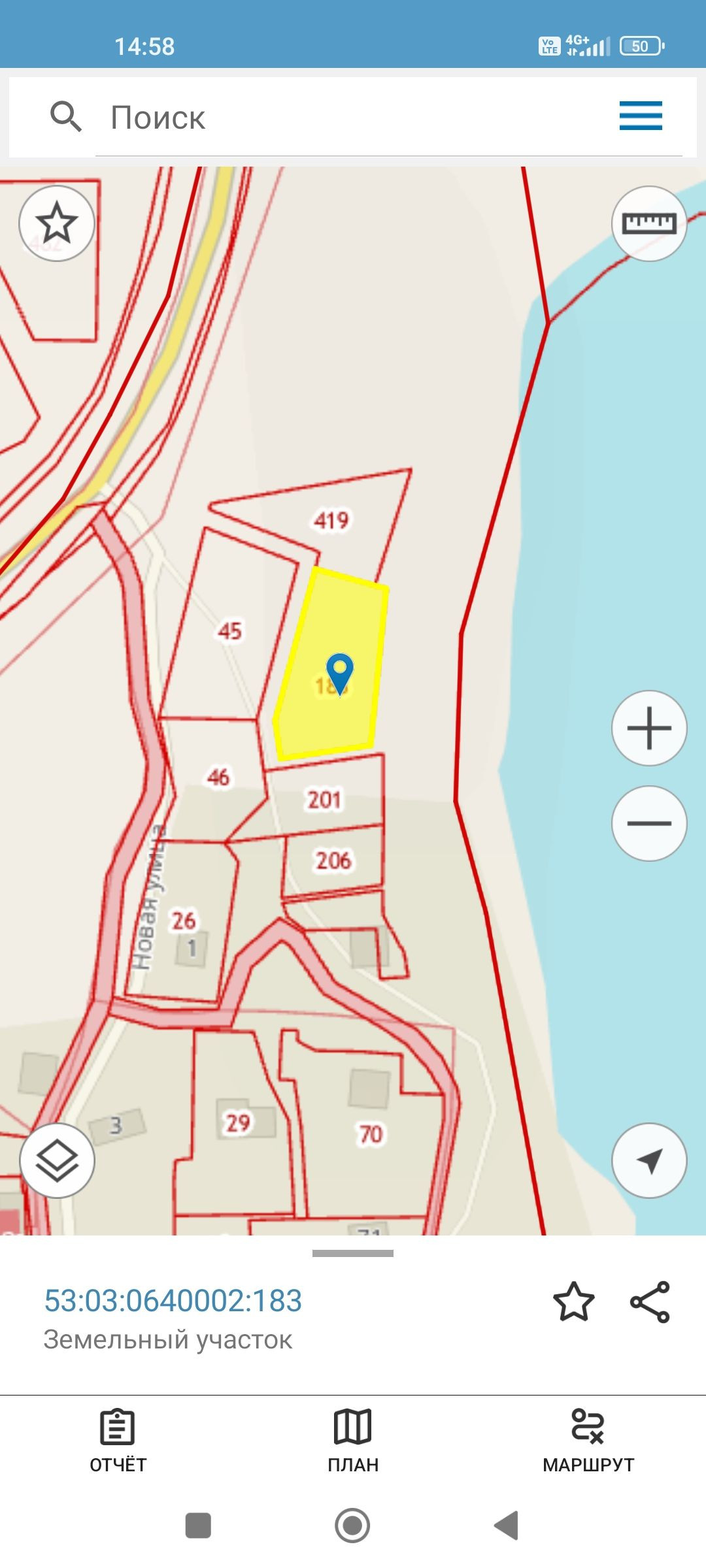This screenshot has height=1568, width=706.
Task: Open the hamburger menu
Action: 640,116
